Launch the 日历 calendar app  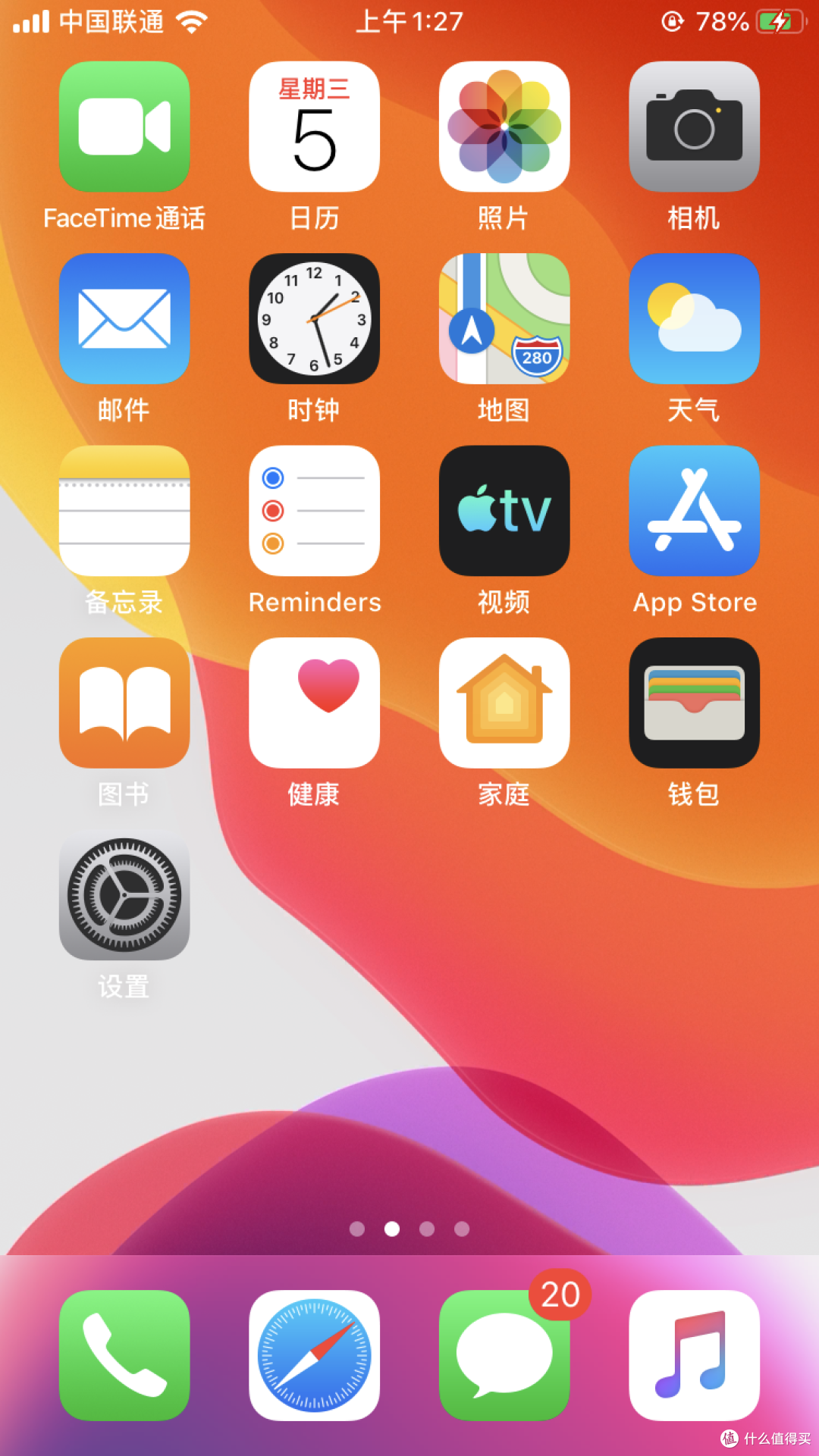(x=314, y=127)
